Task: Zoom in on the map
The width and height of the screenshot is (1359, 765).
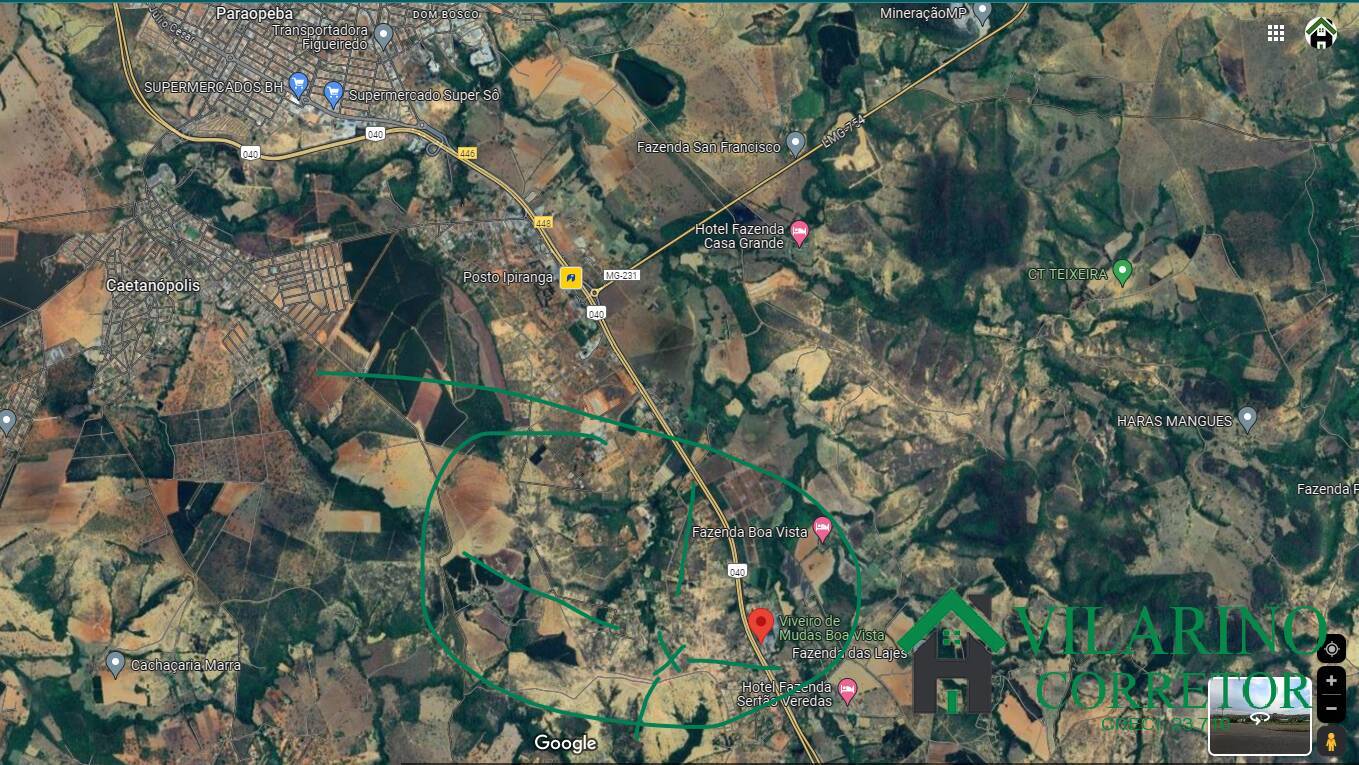Action: [x=1331, y=681]
